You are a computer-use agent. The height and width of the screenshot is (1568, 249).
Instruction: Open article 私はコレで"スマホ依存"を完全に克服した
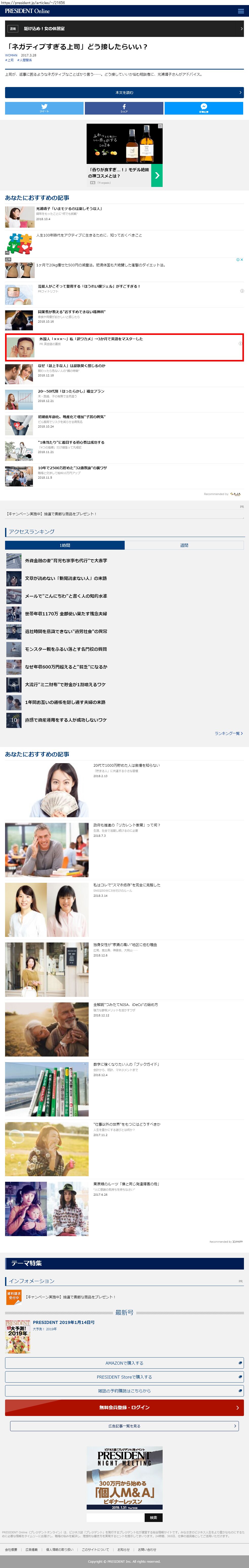tap(126, 885)
